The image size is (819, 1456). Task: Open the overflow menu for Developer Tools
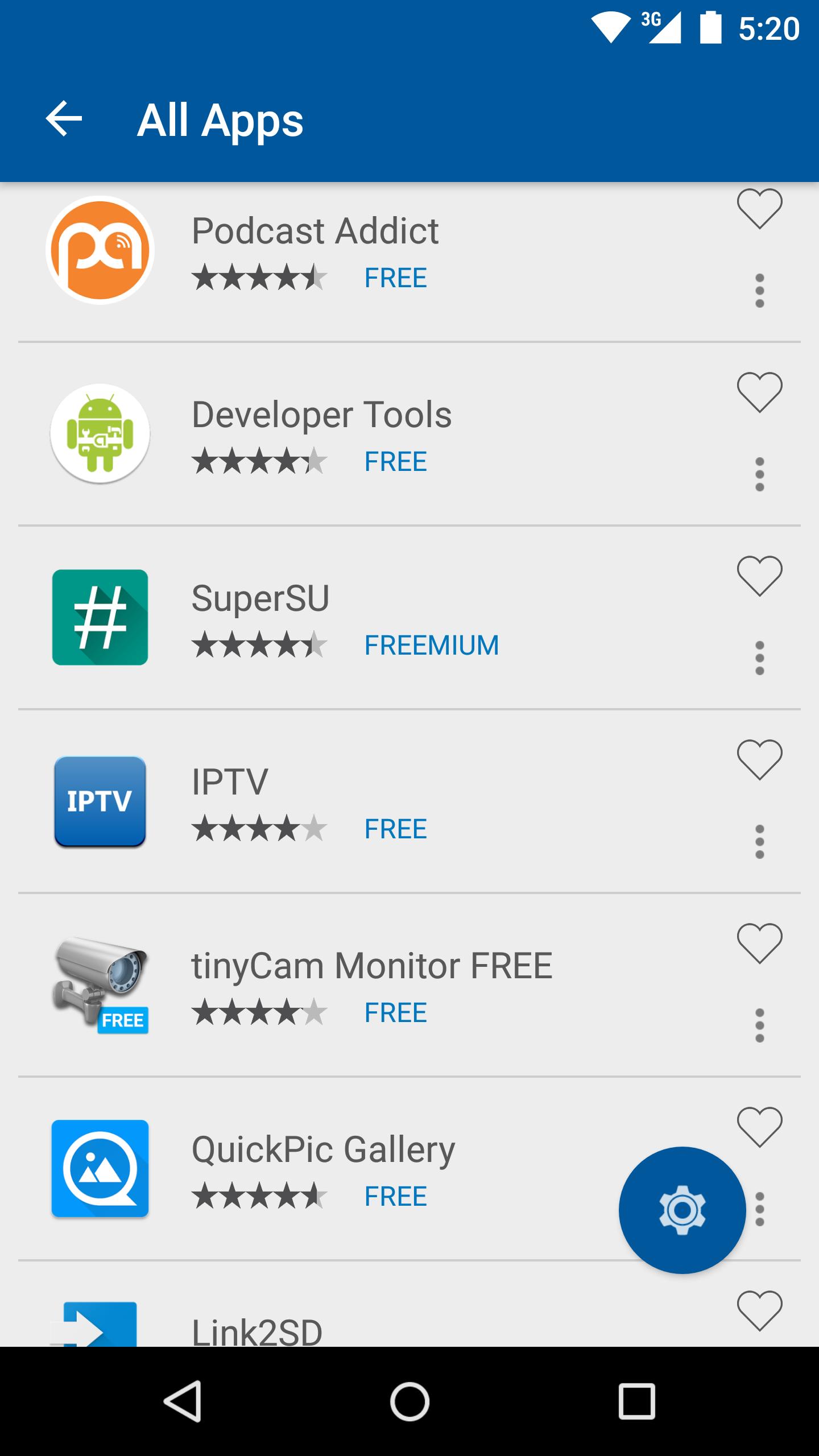[x=759, y=474]
